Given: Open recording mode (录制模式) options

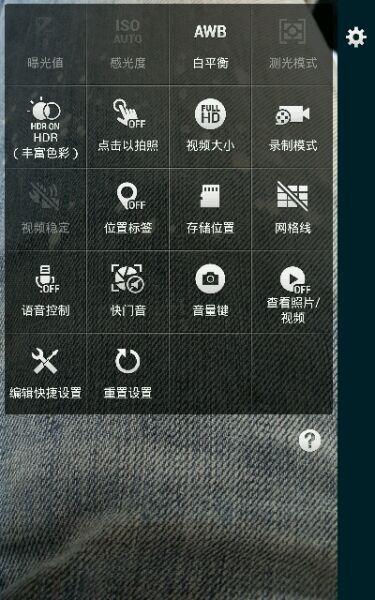Looking at the screenshot, I should point(292,127).
